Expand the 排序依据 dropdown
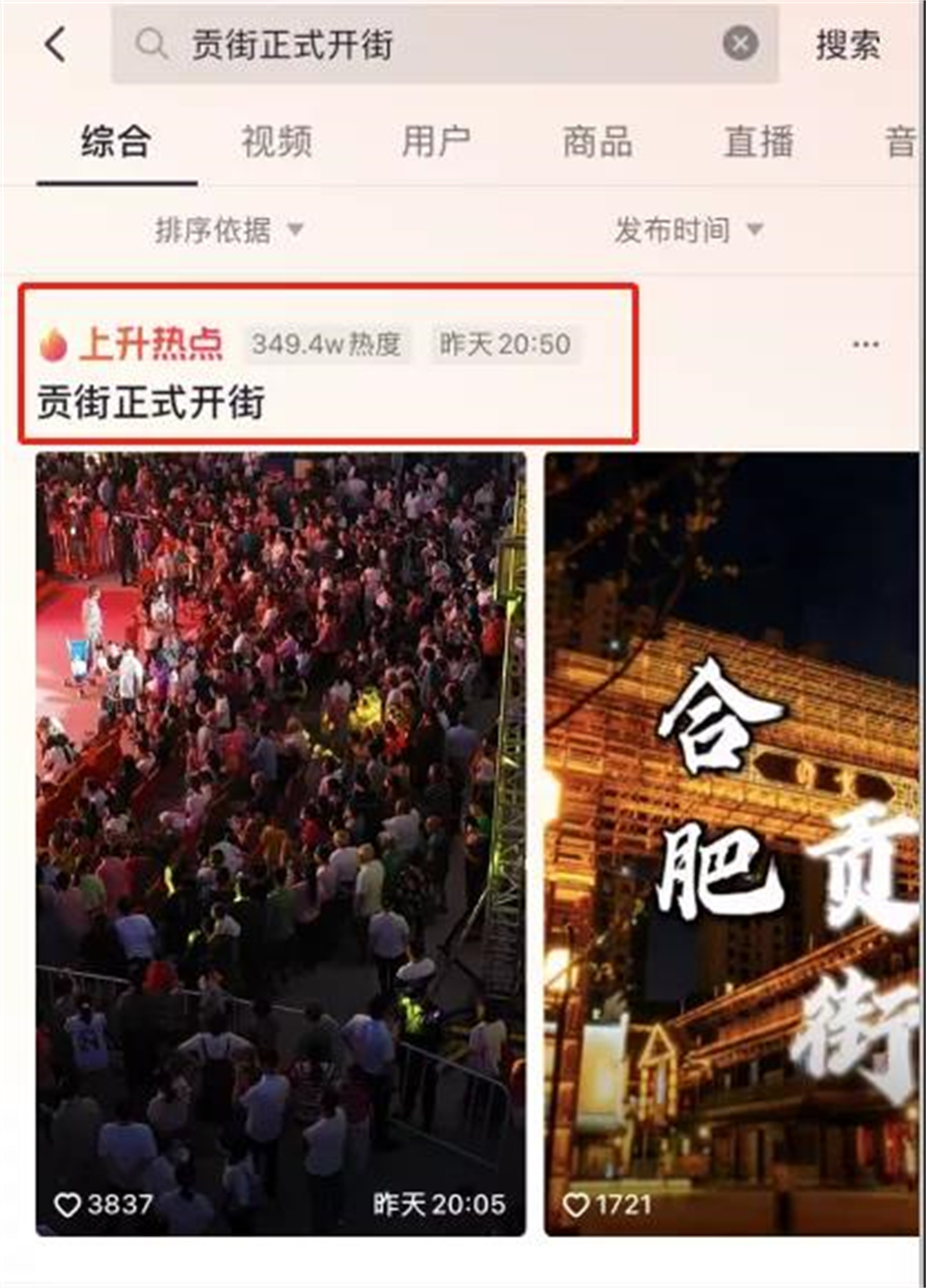This screenshot has height=1288, width=926. click(x=229, y=229)
